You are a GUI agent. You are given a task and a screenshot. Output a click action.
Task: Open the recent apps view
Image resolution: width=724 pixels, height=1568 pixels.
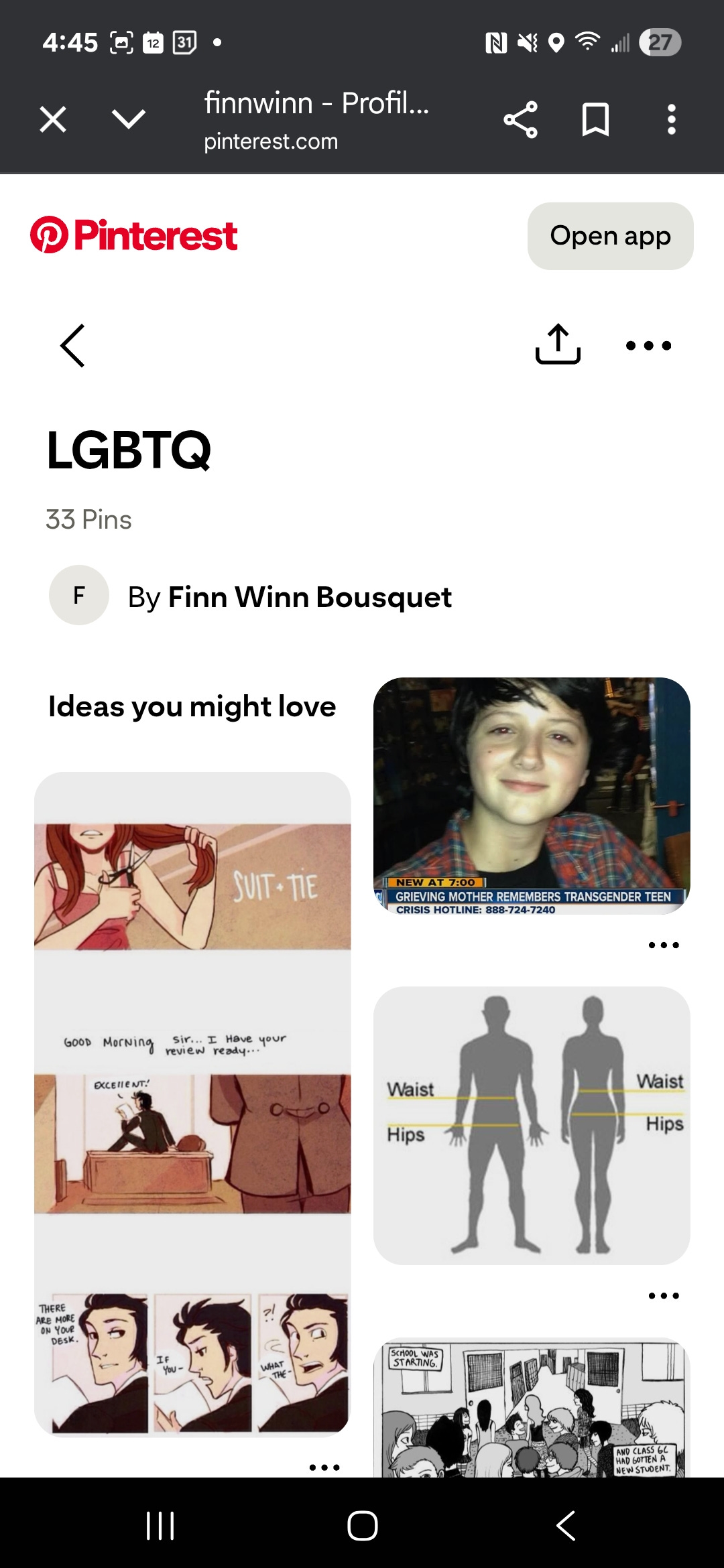160,1526
